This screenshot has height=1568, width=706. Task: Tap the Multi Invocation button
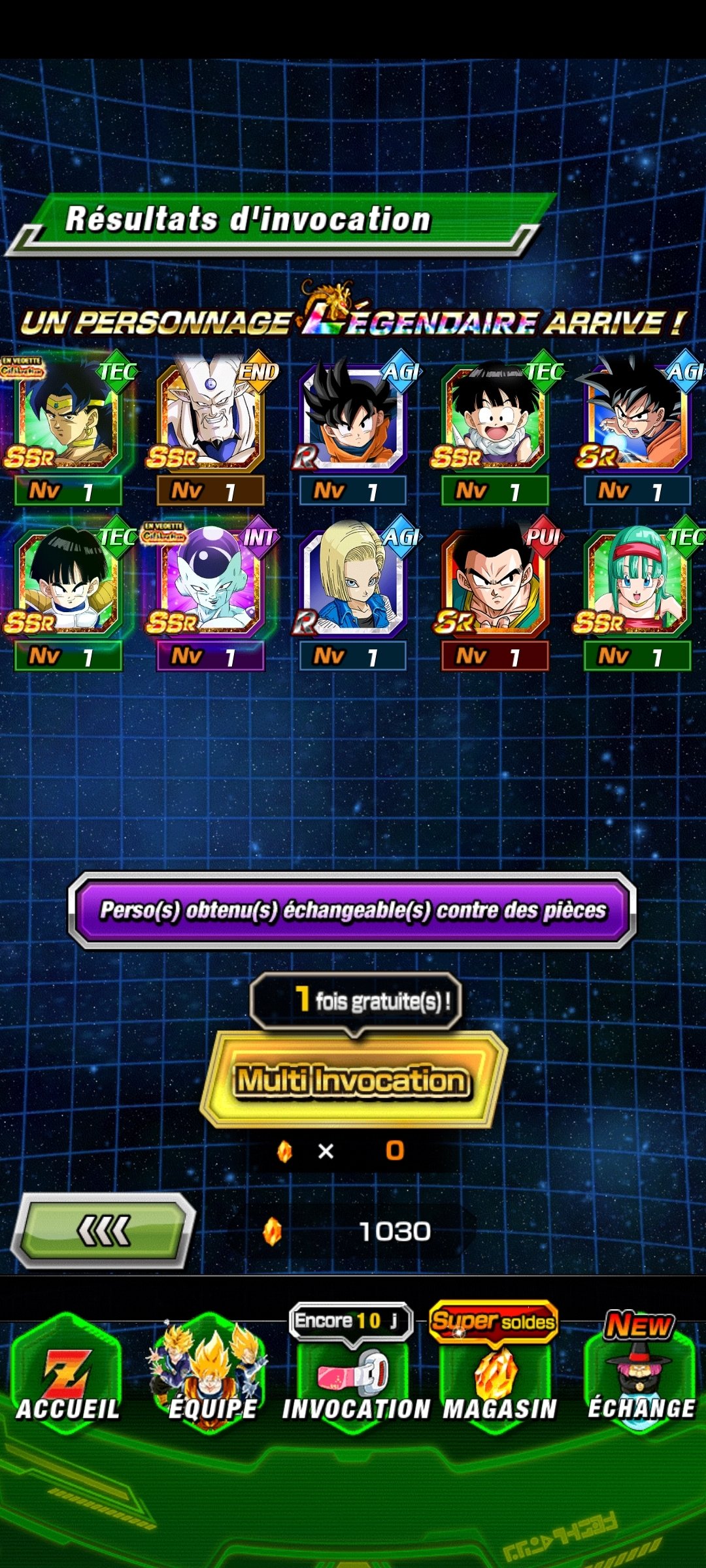pyautogui.click(x=353, y=1079)
